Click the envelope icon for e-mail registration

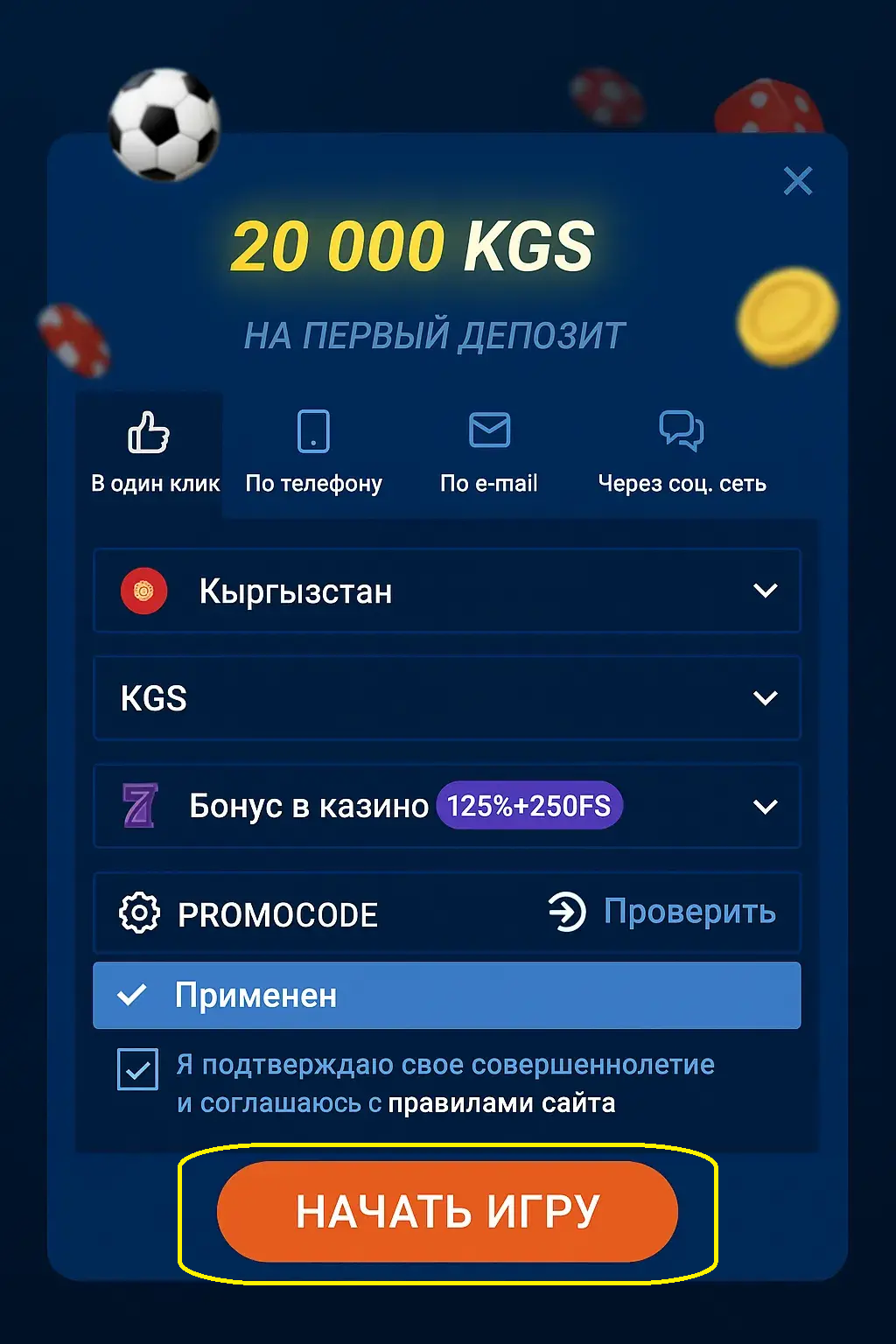(x=490, y=430)
